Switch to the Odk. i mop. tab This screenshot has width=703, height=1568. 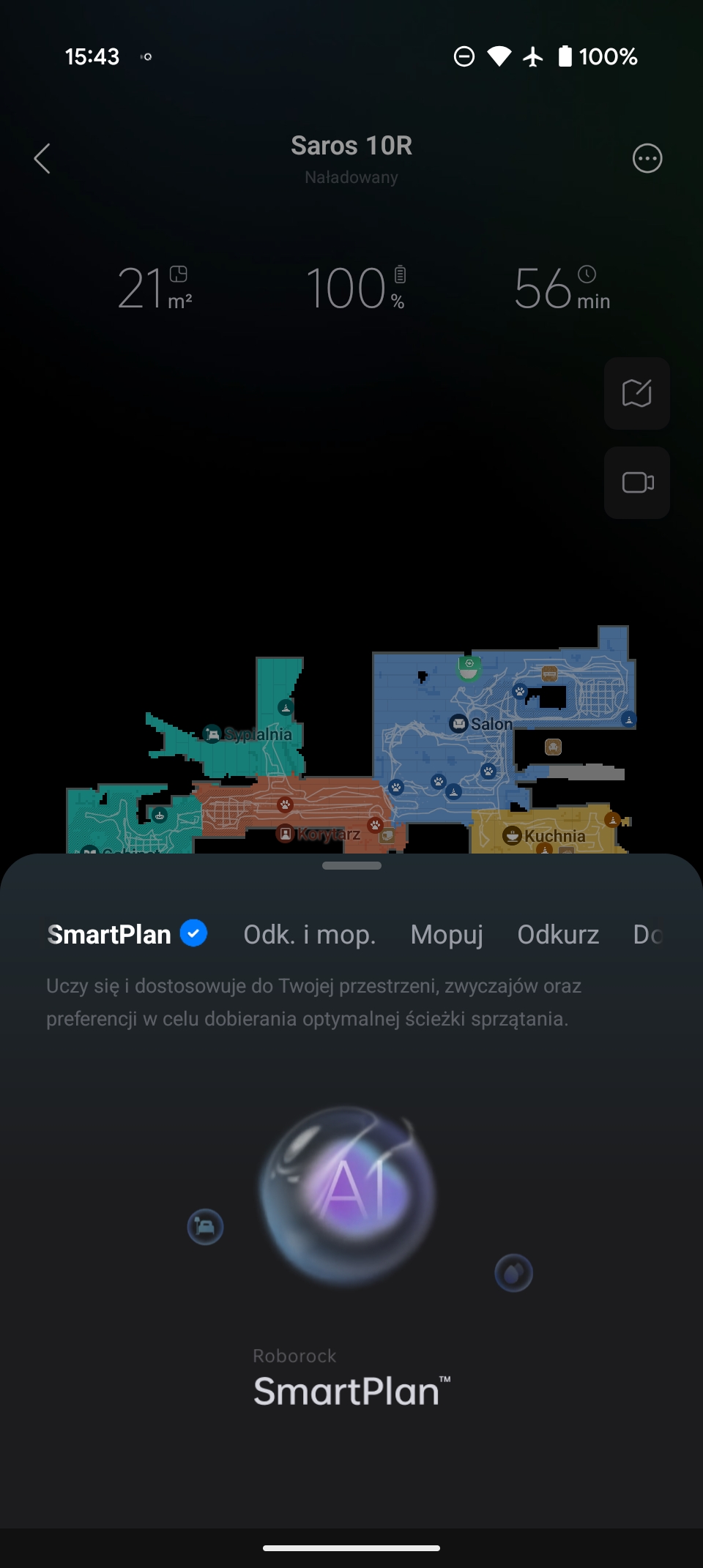tap(309, 935)
